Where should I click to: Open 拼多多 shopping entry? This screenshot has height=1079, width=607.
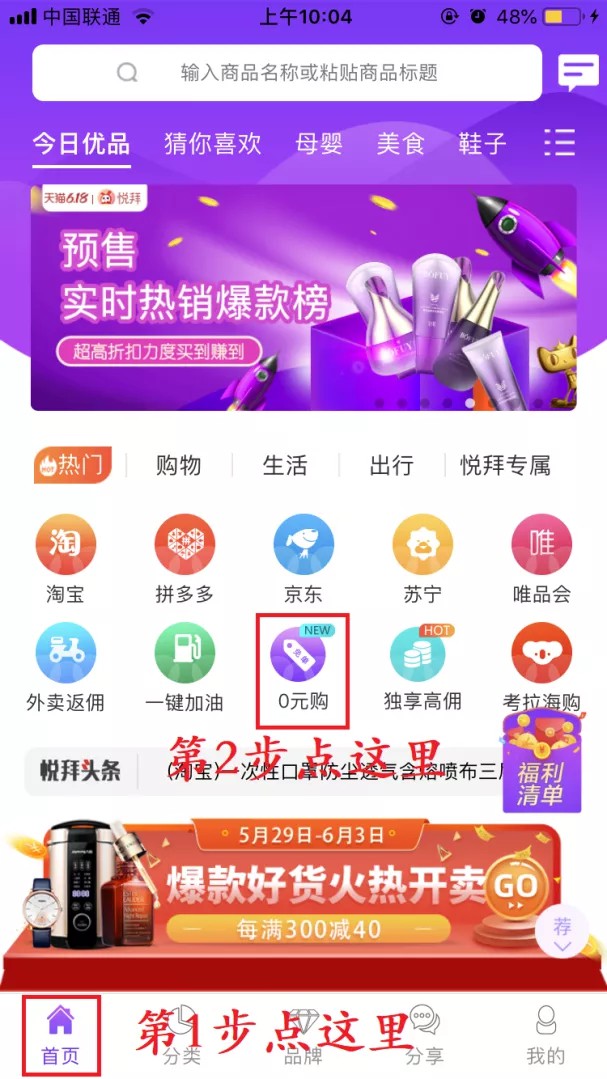tap(184, 559)
